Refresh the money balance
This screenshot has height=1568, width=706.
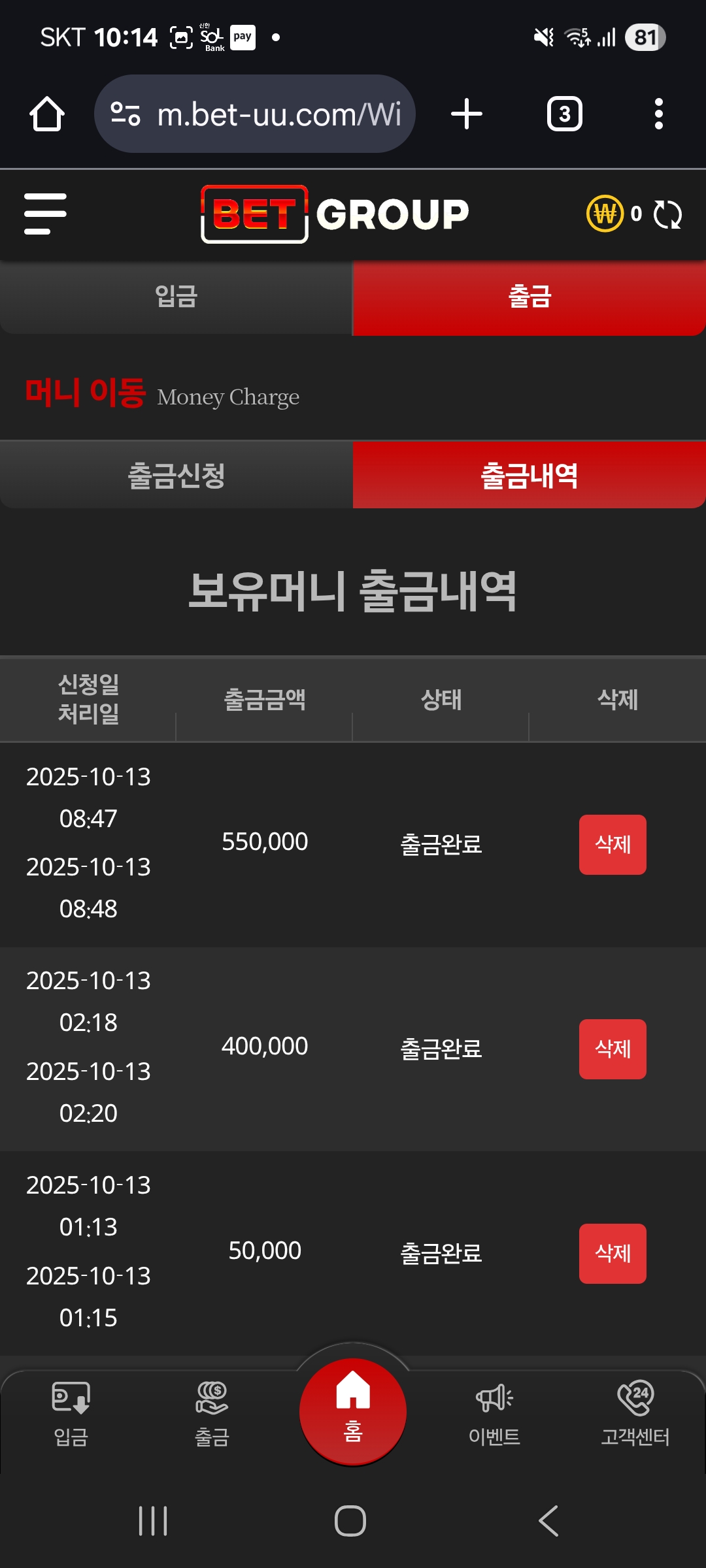tap(667, 214)
